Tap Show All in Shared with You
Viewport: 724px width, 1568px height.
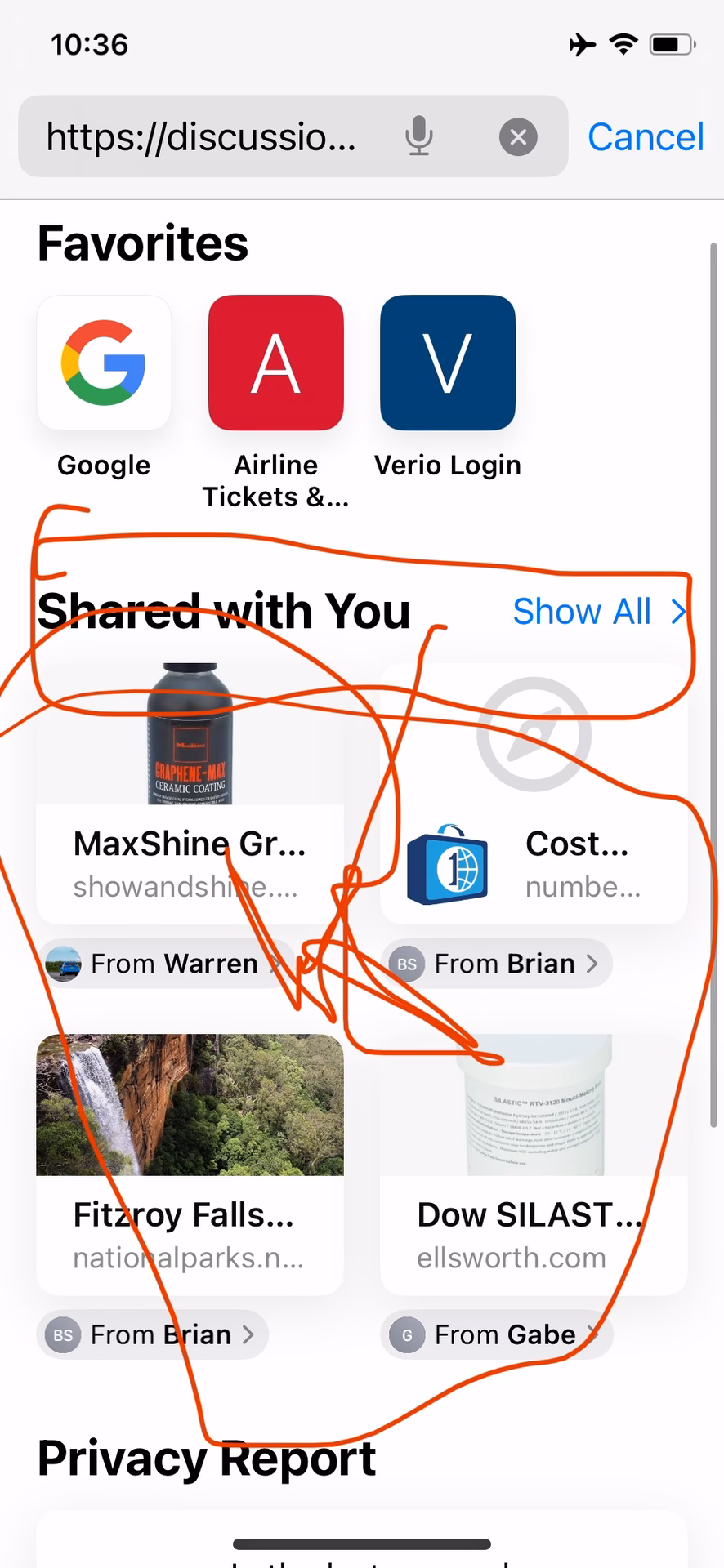click(x=583, y=611)
